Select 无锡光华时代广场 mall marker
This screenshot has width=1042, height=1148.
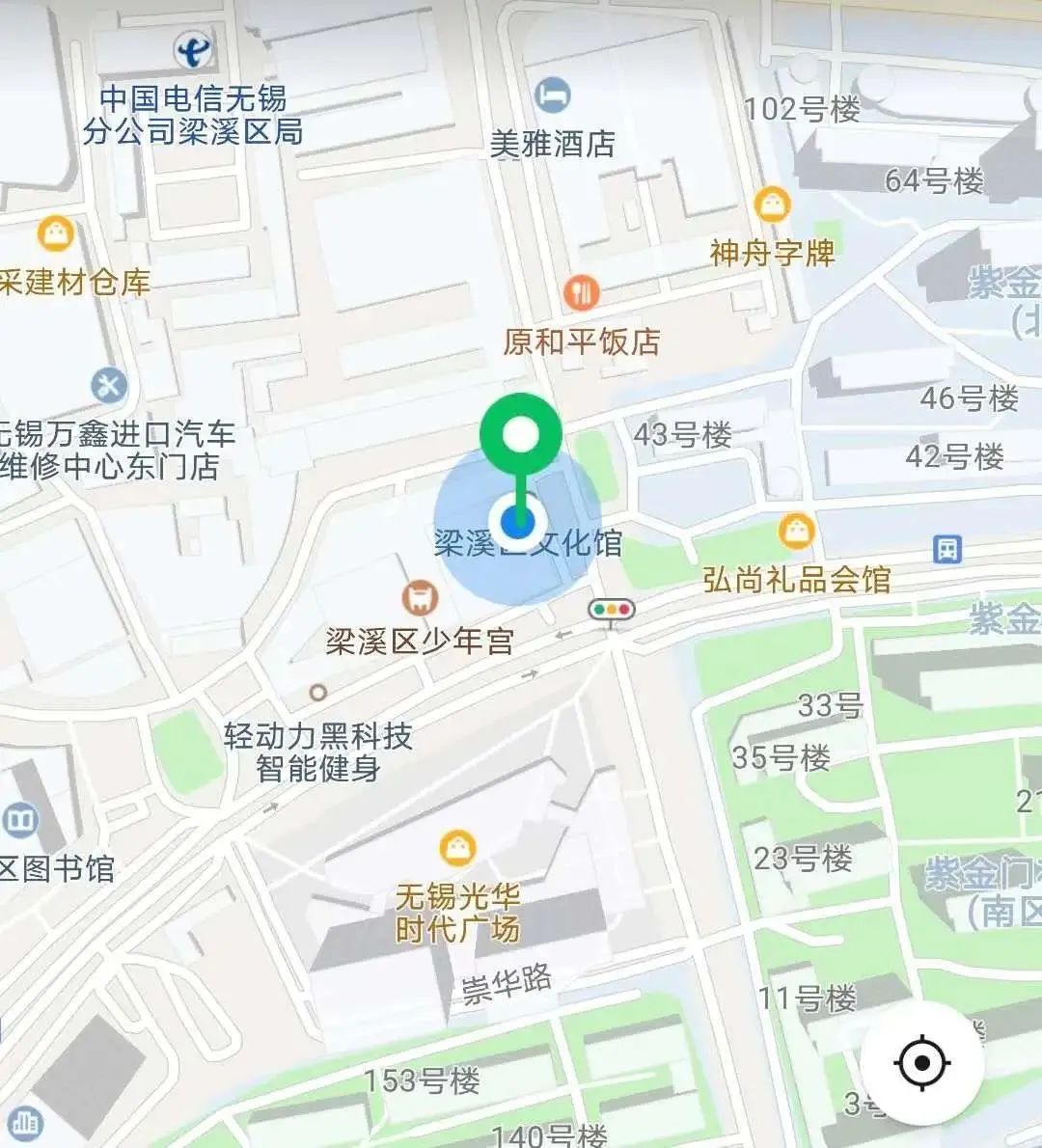tap(457, 849)
